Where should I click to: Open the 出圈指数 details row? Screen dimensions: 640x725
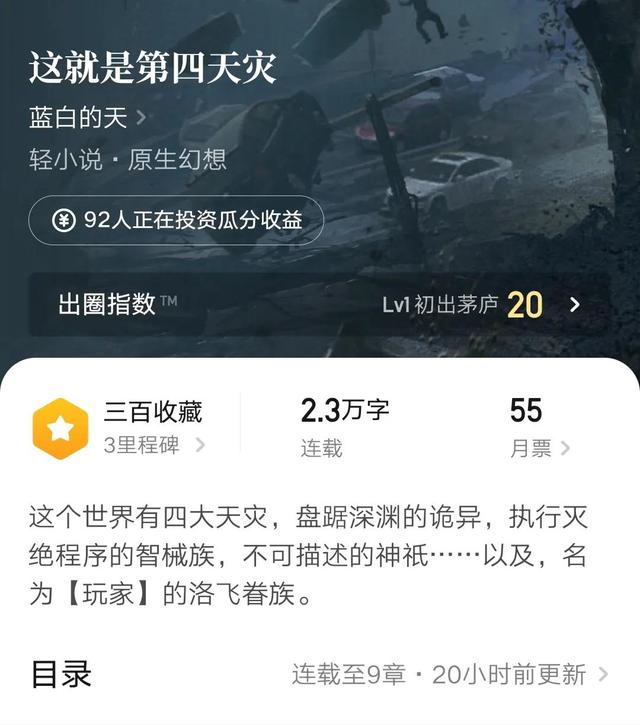pyautogui.click(x=319, y=304)
